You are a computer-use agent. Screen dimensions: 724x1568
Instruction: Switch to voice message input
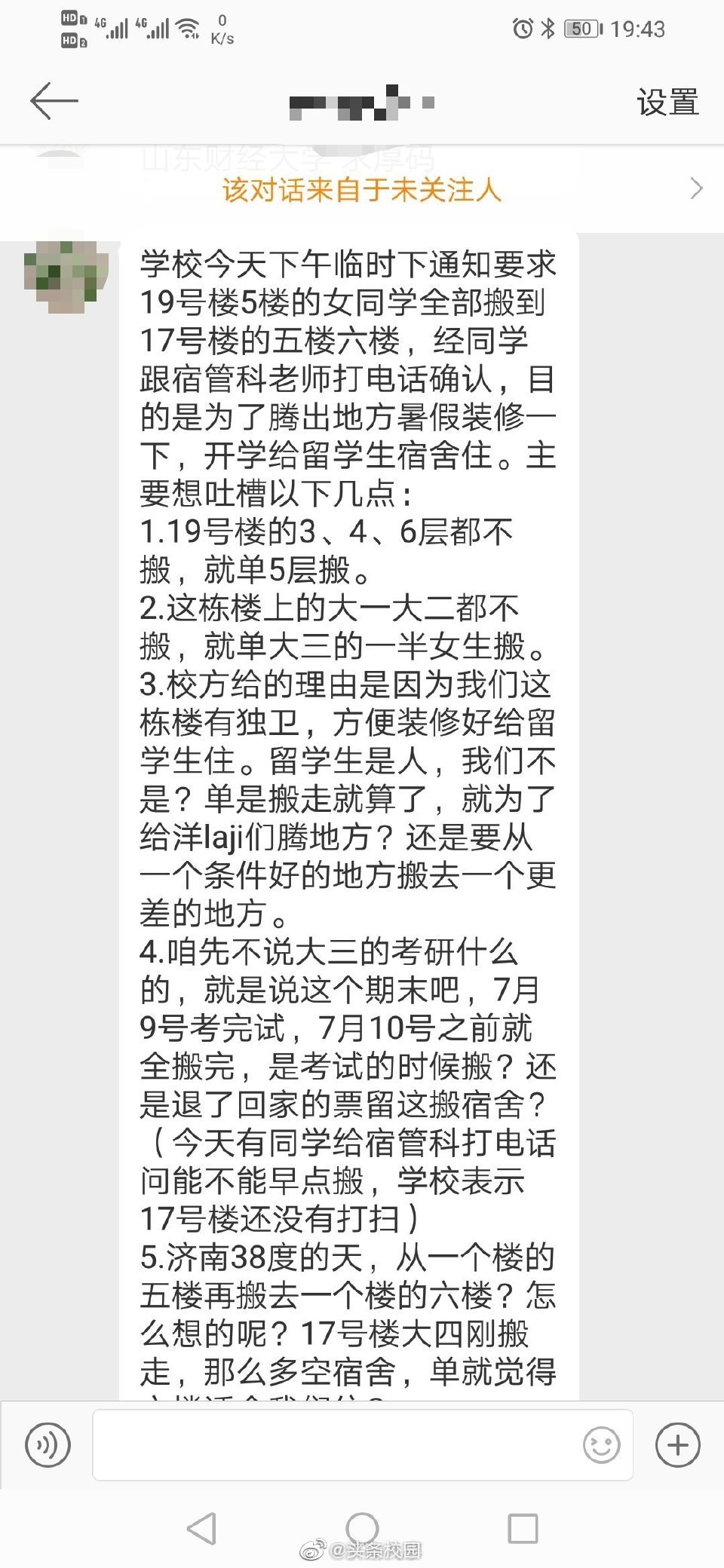point(48,1445)
